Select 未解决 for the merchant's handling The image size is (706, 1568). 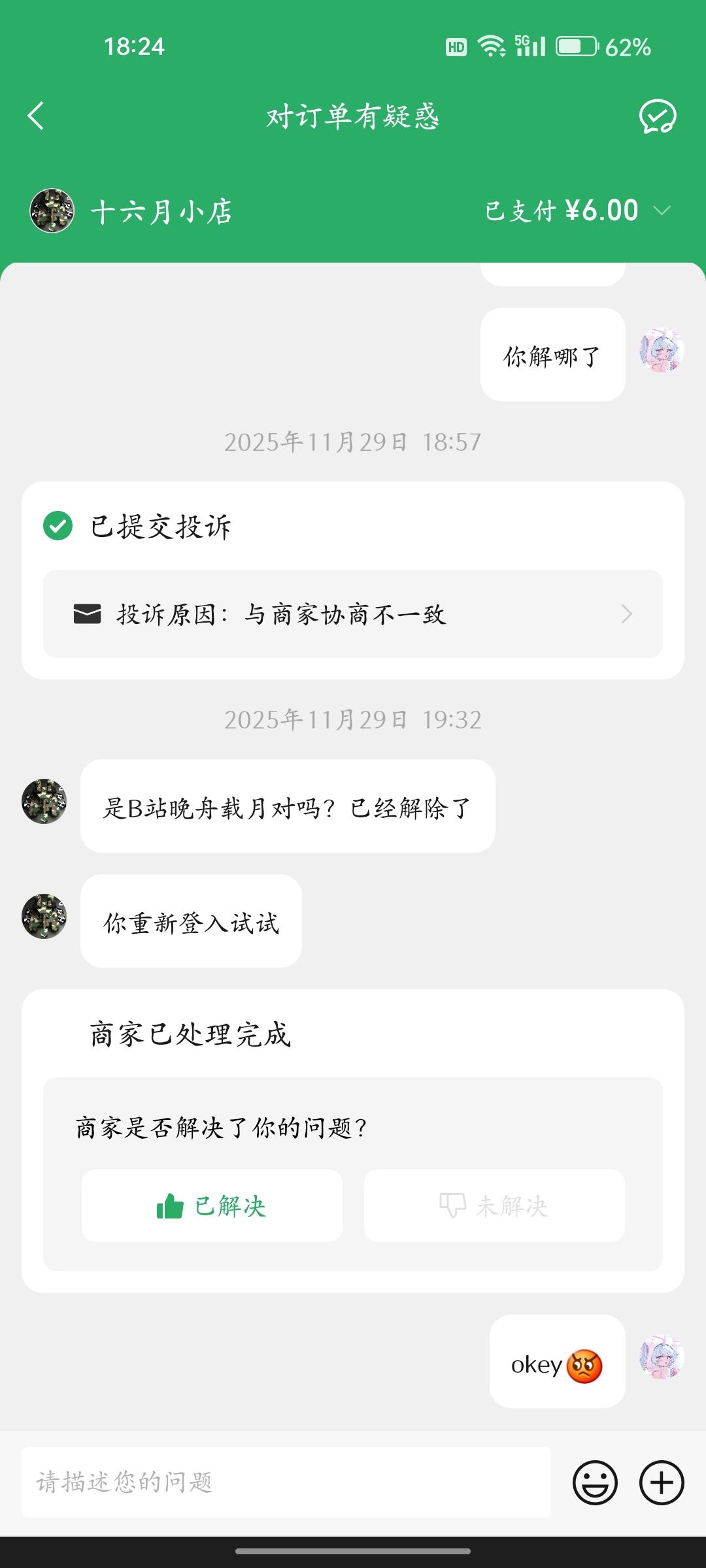coord(494,1206)
